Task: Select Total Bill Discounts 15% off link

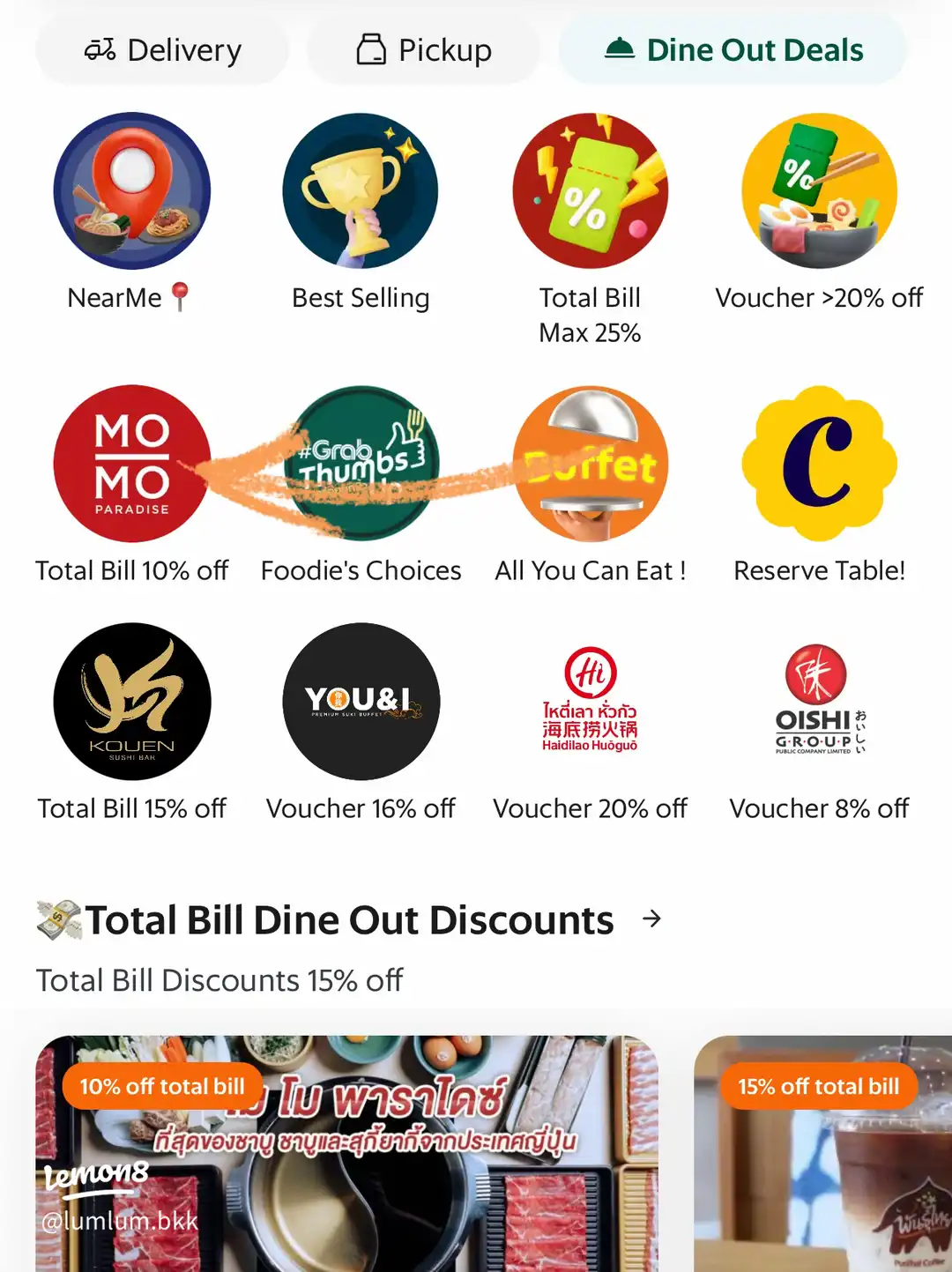Action: 219,980
